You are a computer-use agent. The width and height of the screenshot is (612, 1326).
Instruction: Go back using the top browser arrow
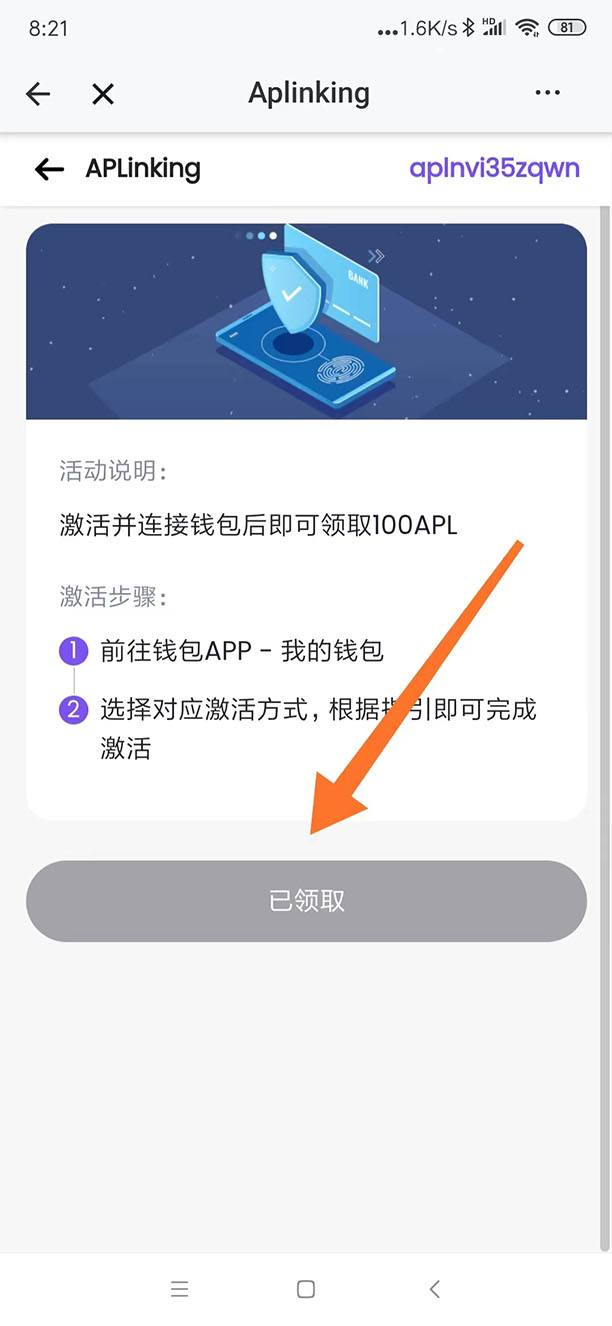(x=38, y=94)
